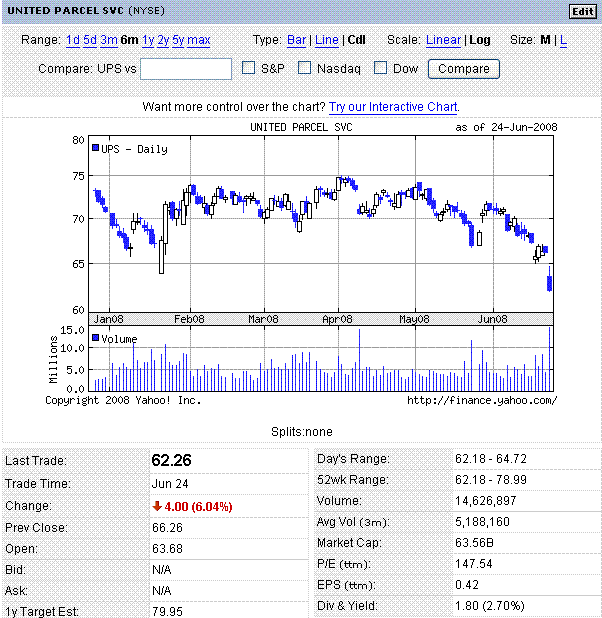Show the max range
602x618 pixels.
(199, 40)
